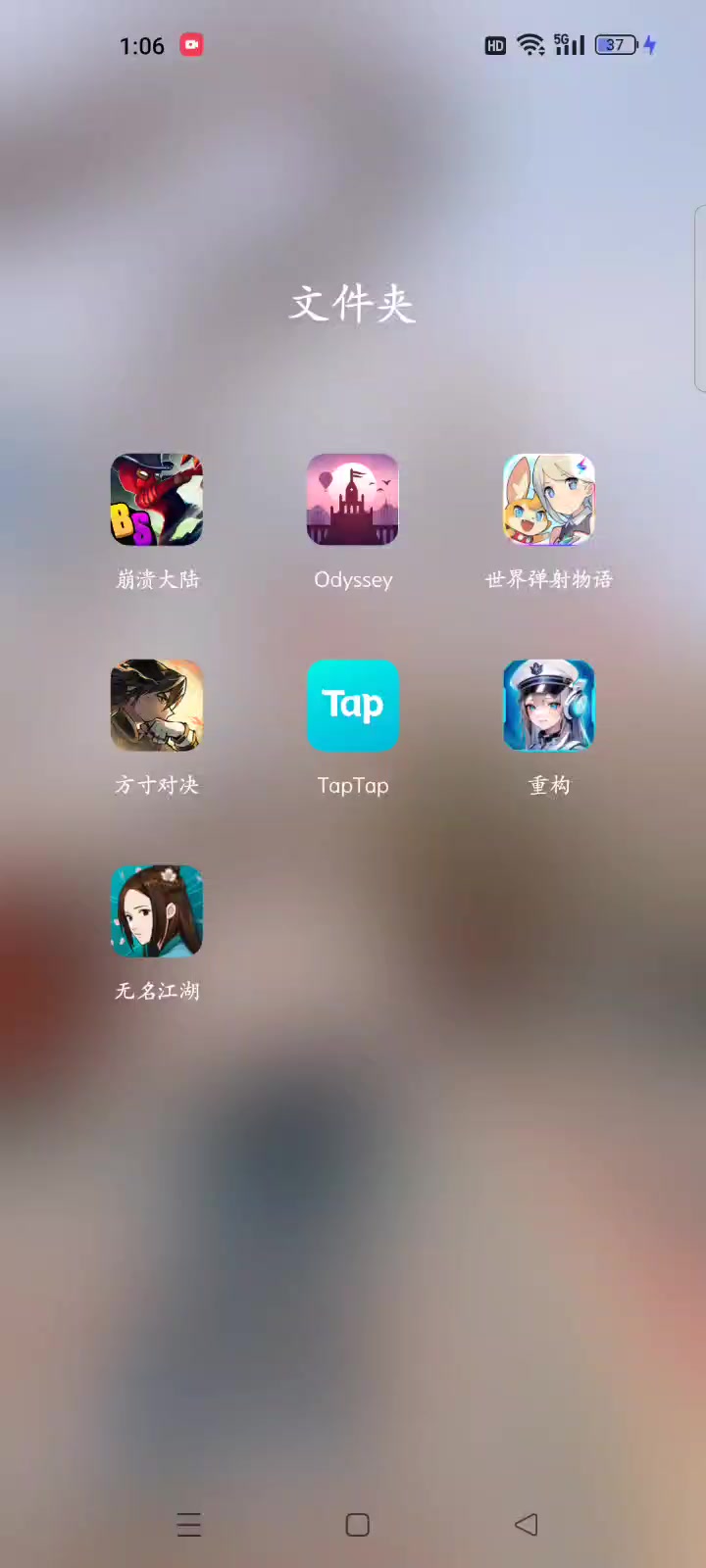The height and width of the screenshot is (1568, 706).
Task: Show recent apps from the navigation bar
Action: (x=189, y=1525)
